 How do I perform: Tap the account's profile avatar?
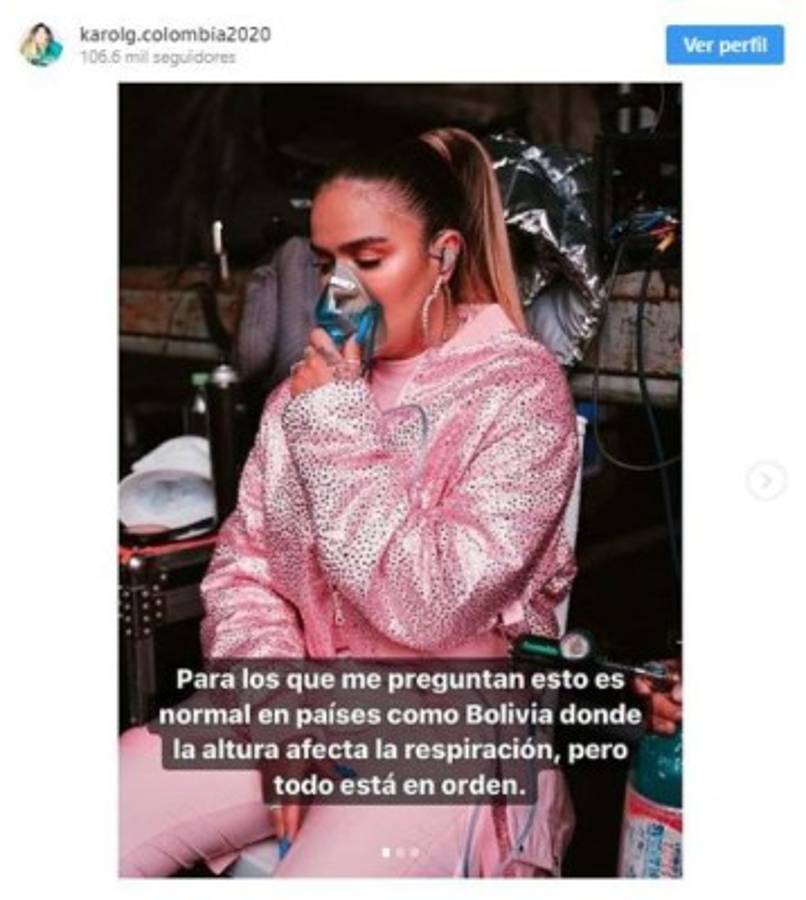pyautogui.click(x=41, y=45)
